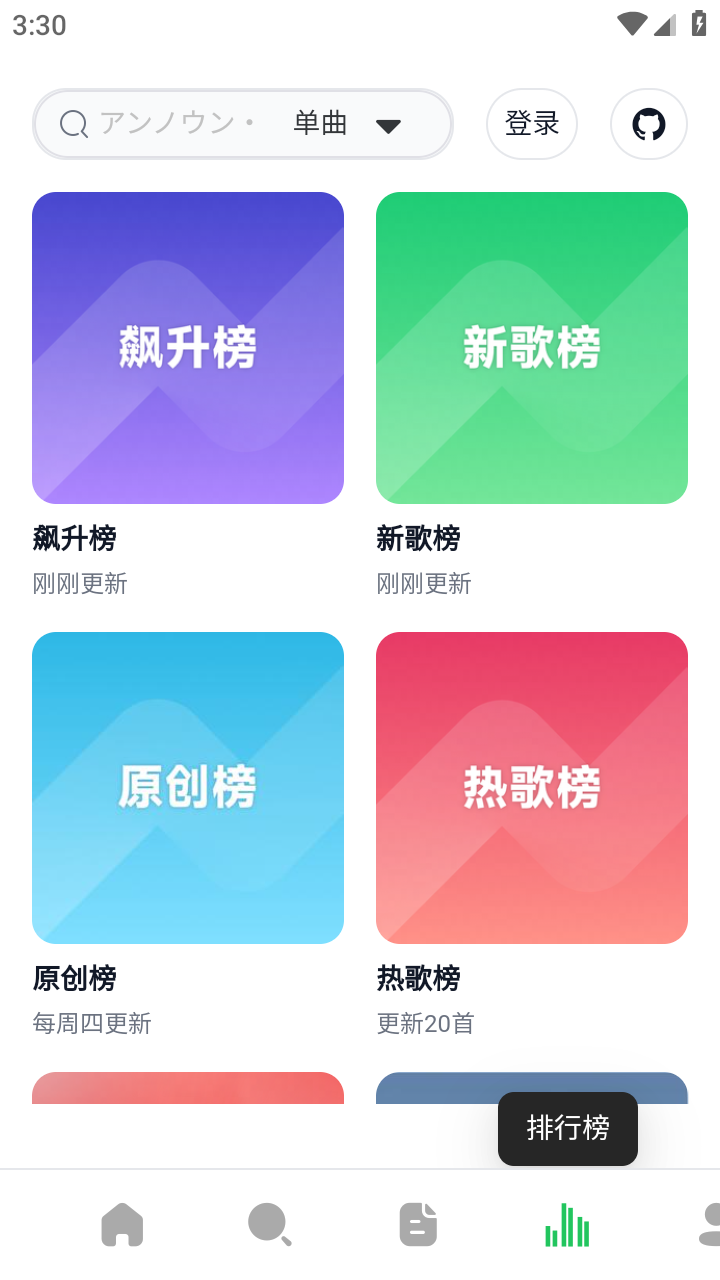
Task: Click the magnifier icon inside search bar
Action: coord(73,124)
